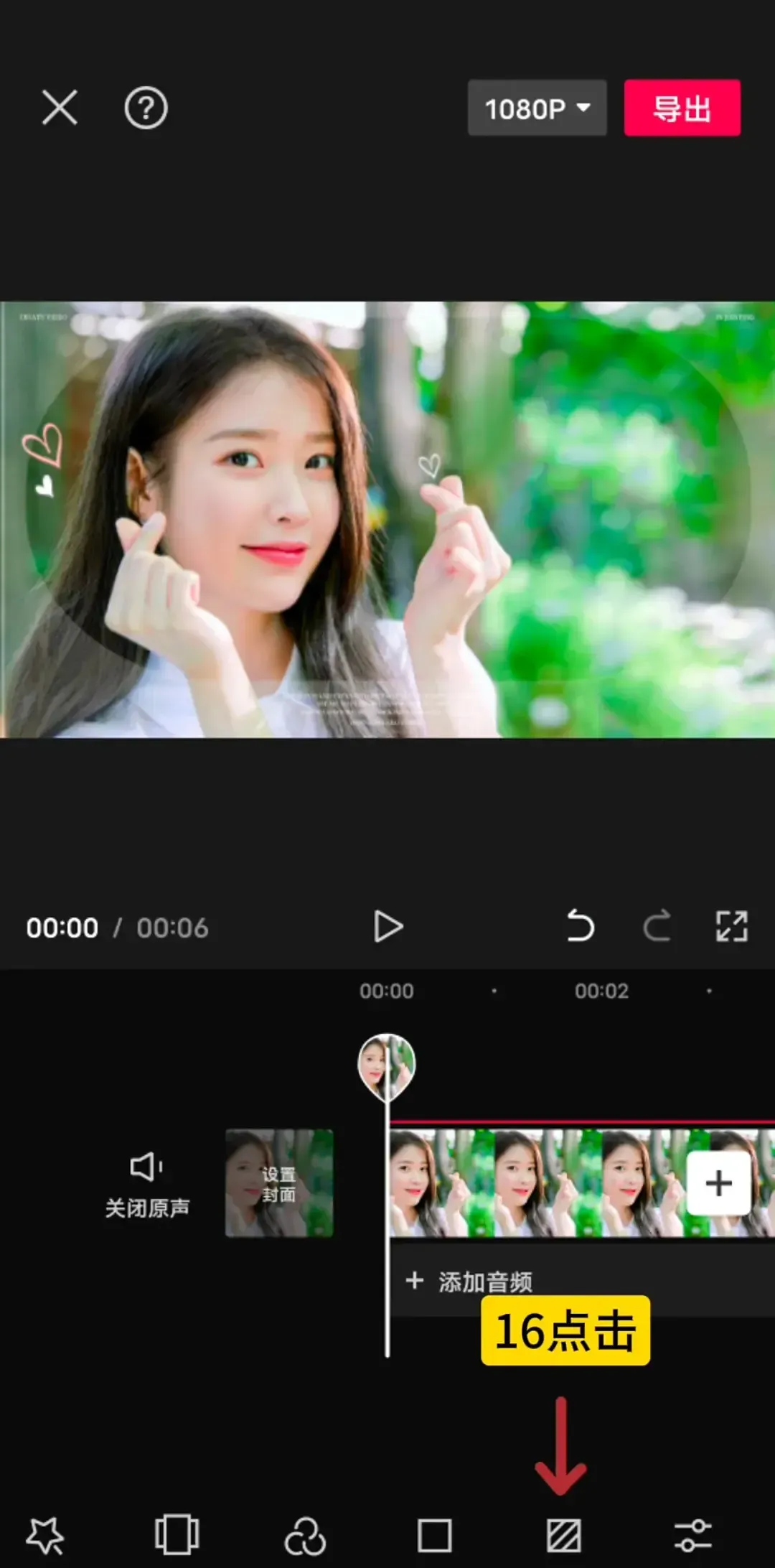
Task: Open 设置封面 cover settings thumbnail
Action: coord(279,1183)
